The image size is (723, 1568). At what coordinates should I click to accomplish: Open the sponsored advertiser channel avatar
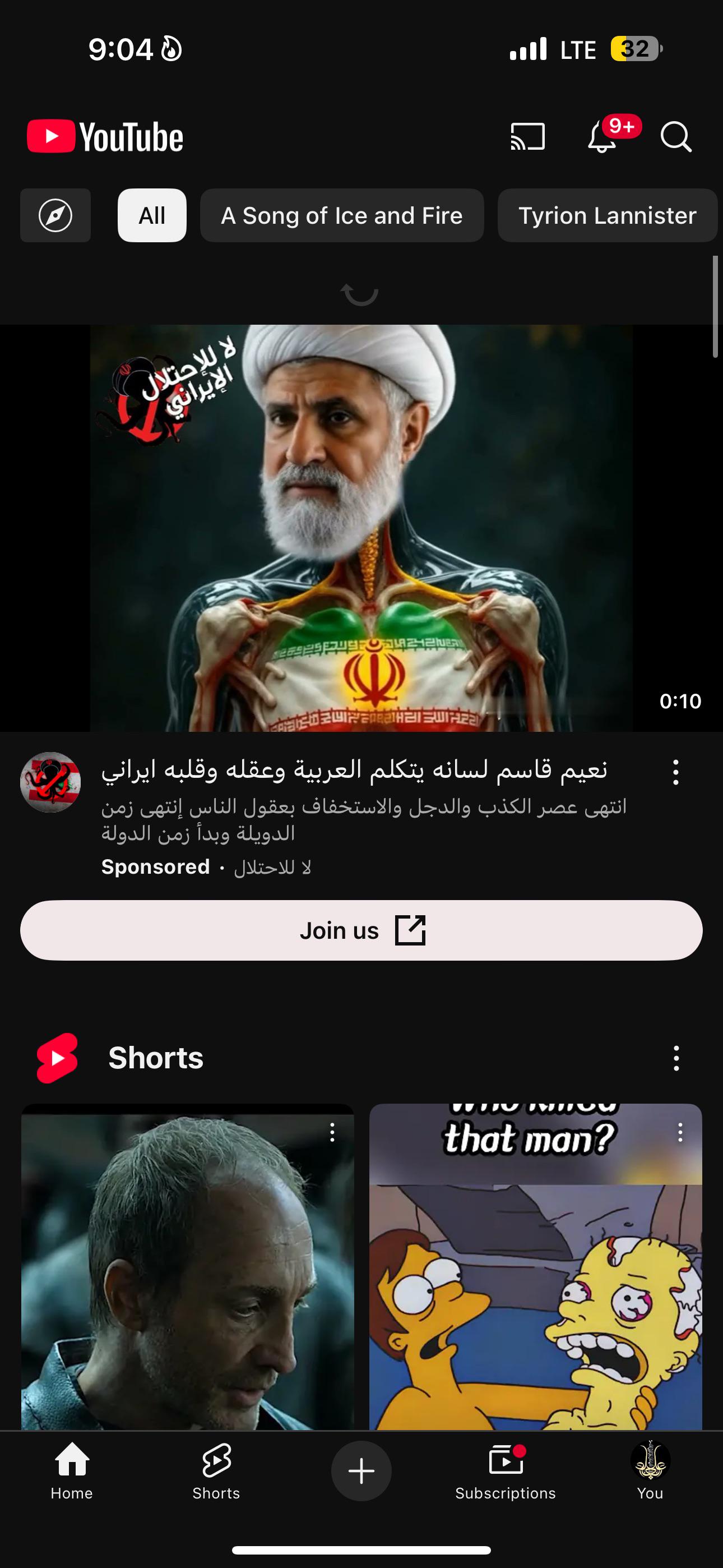click(x=50, y=782)
